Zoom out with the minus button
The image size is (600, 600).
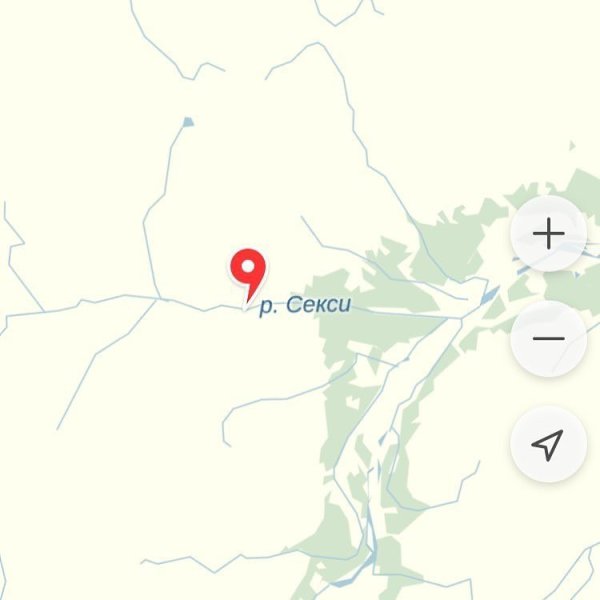coord(549,339)
